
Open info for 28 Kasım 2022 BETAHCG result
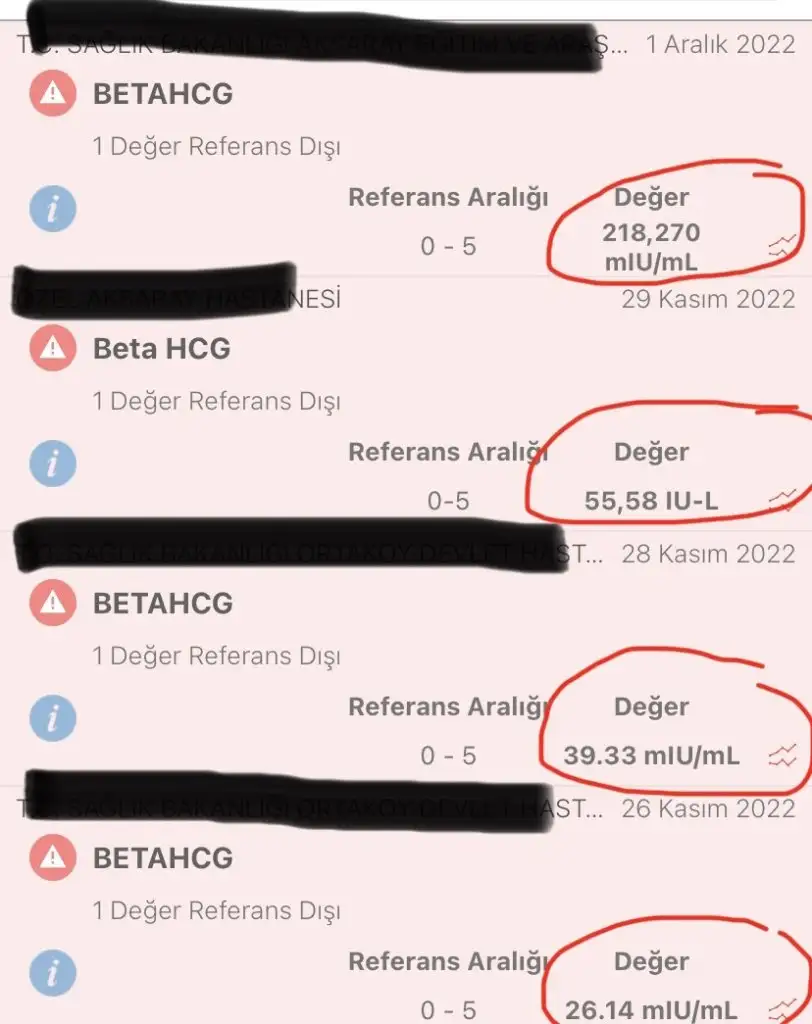(54, 717)
